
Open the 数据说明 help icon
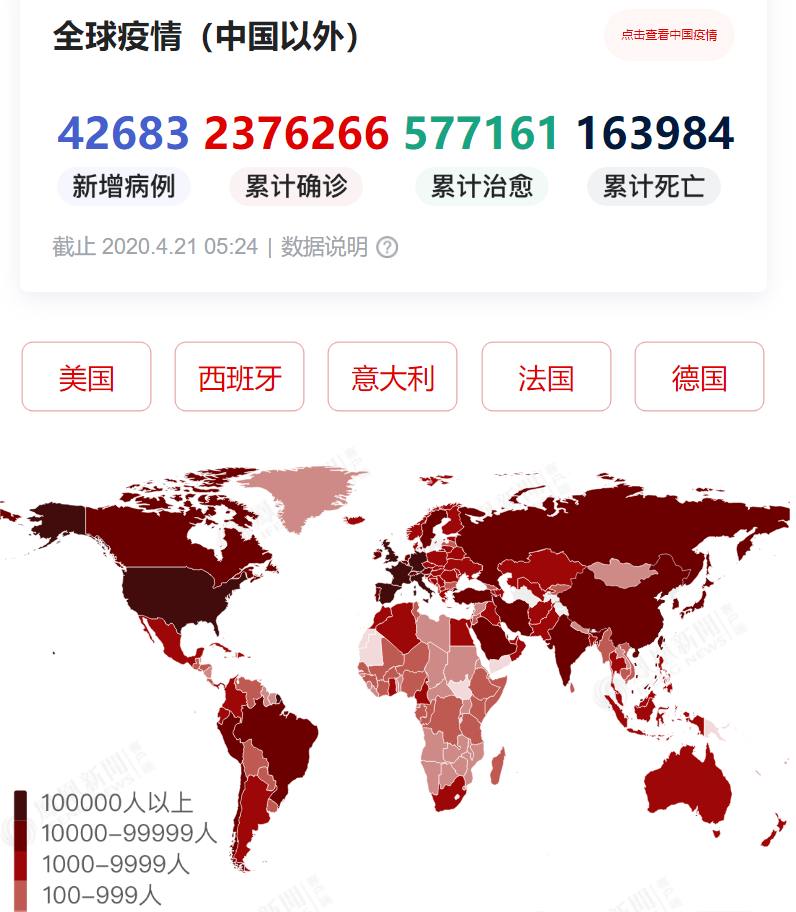(387, 247)
